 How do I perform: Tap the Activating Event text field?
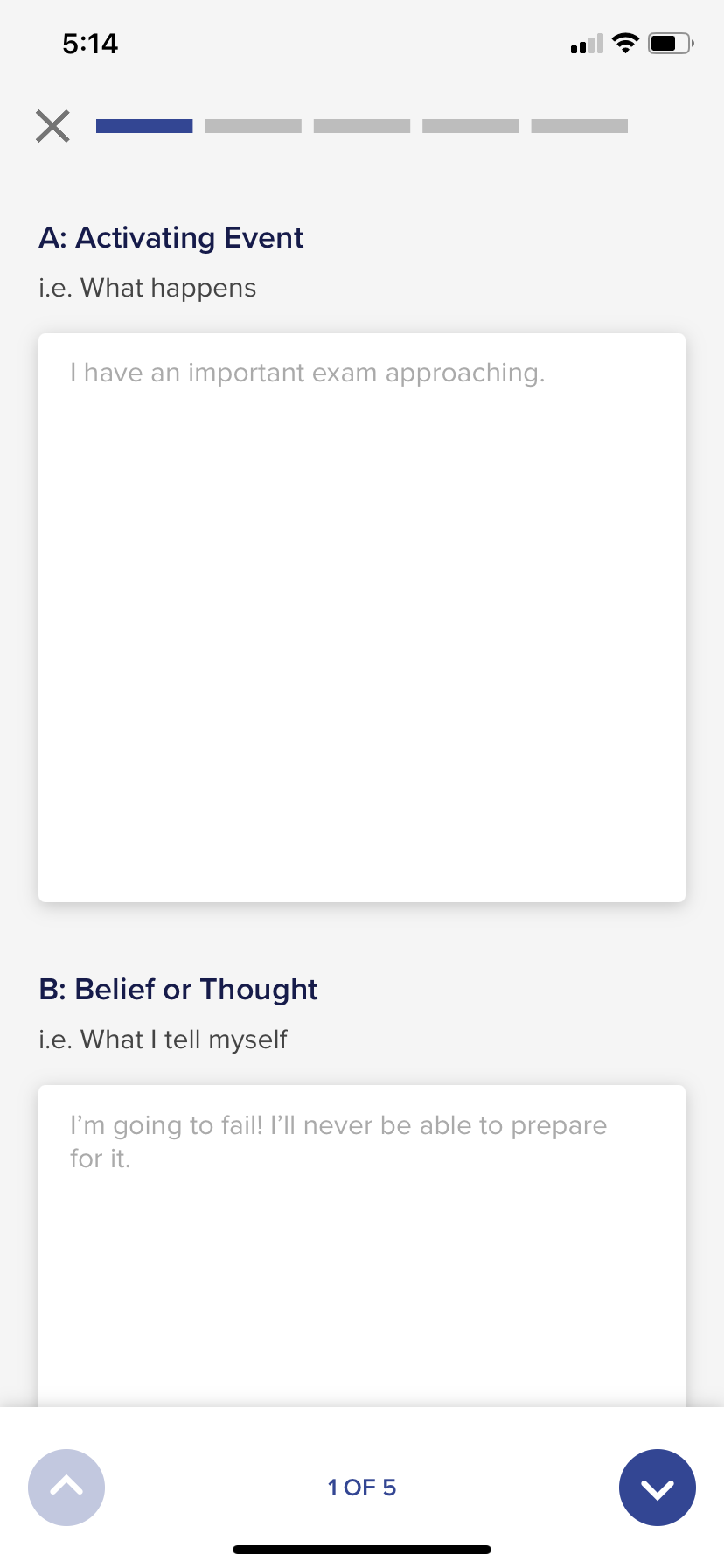click(362, 618)
